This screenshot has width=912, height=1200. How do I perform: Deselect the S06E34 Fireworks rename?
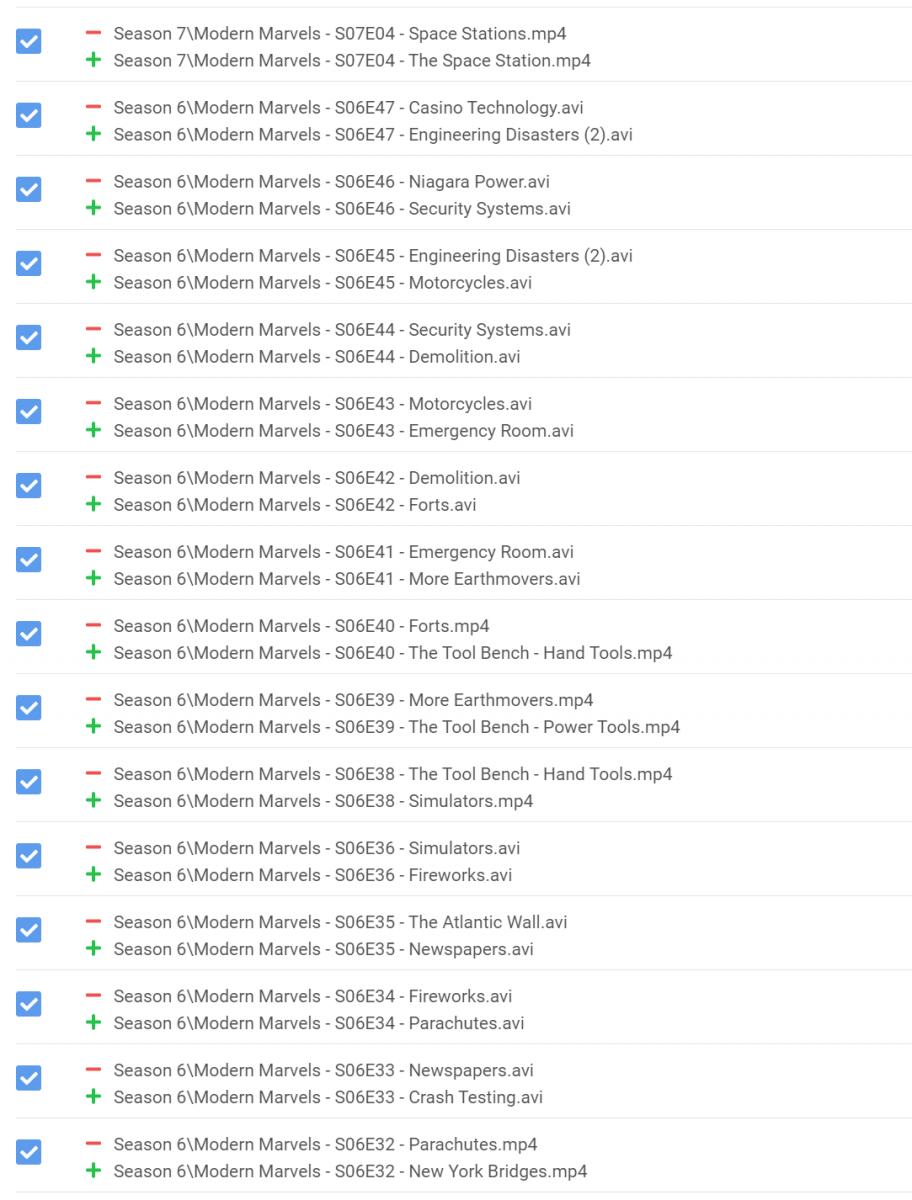coord(29,1003)
